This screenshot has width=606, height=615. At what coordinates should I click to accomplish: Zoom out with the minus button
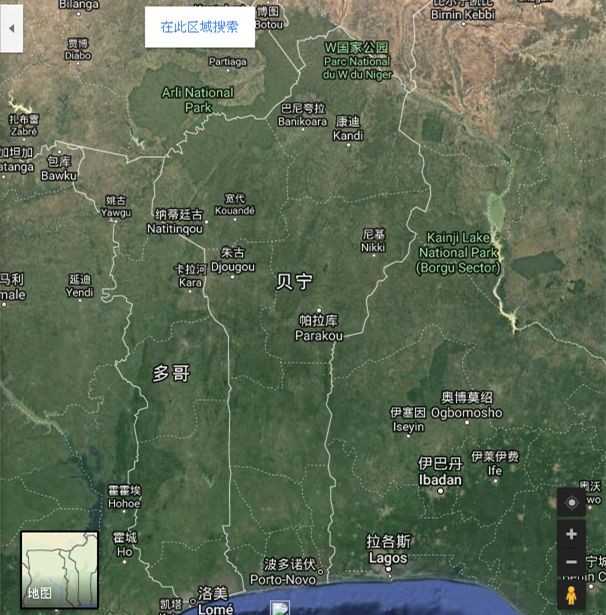(x=571, y=562)
